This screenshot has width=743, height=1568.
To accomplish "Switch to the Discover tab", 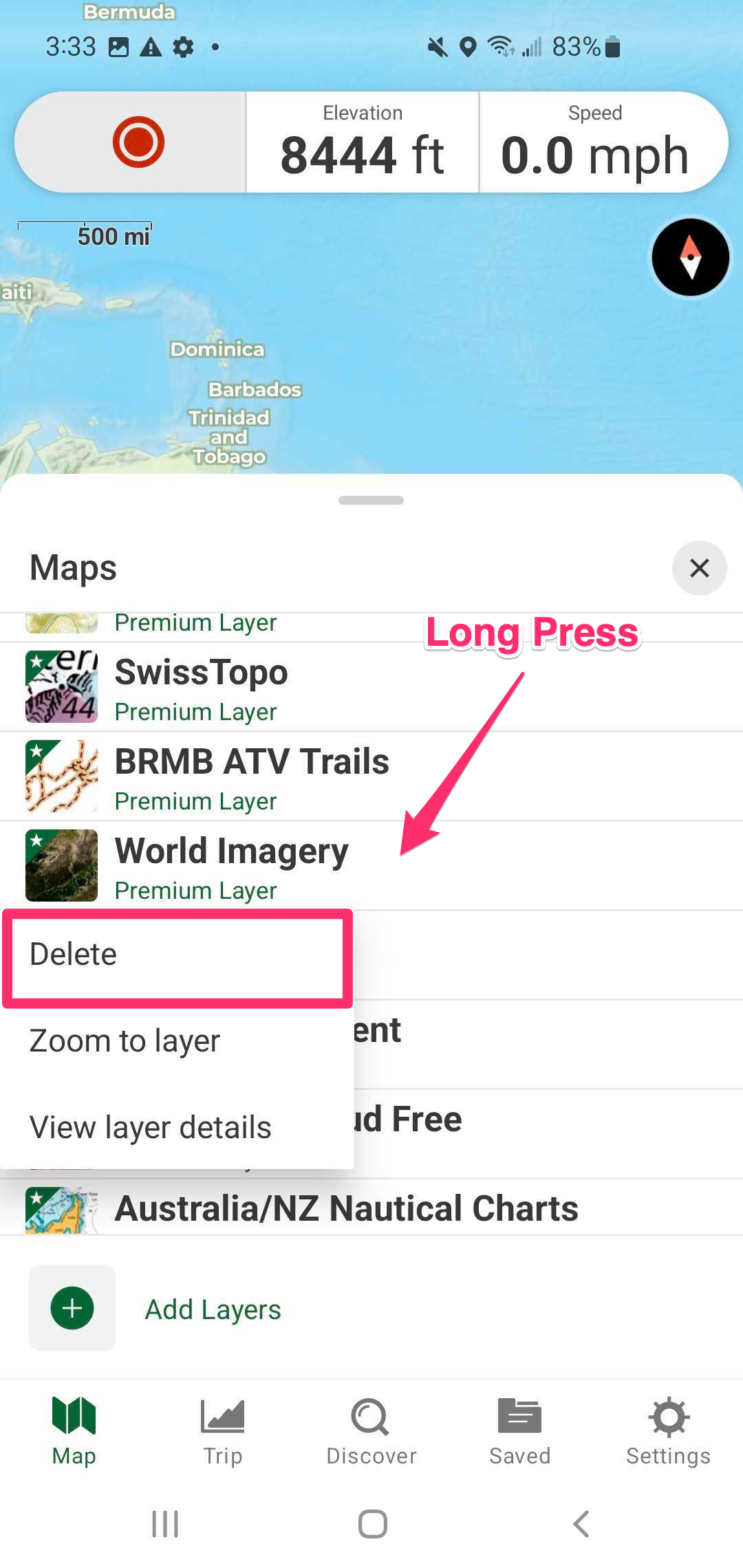I will [371, 1430].
